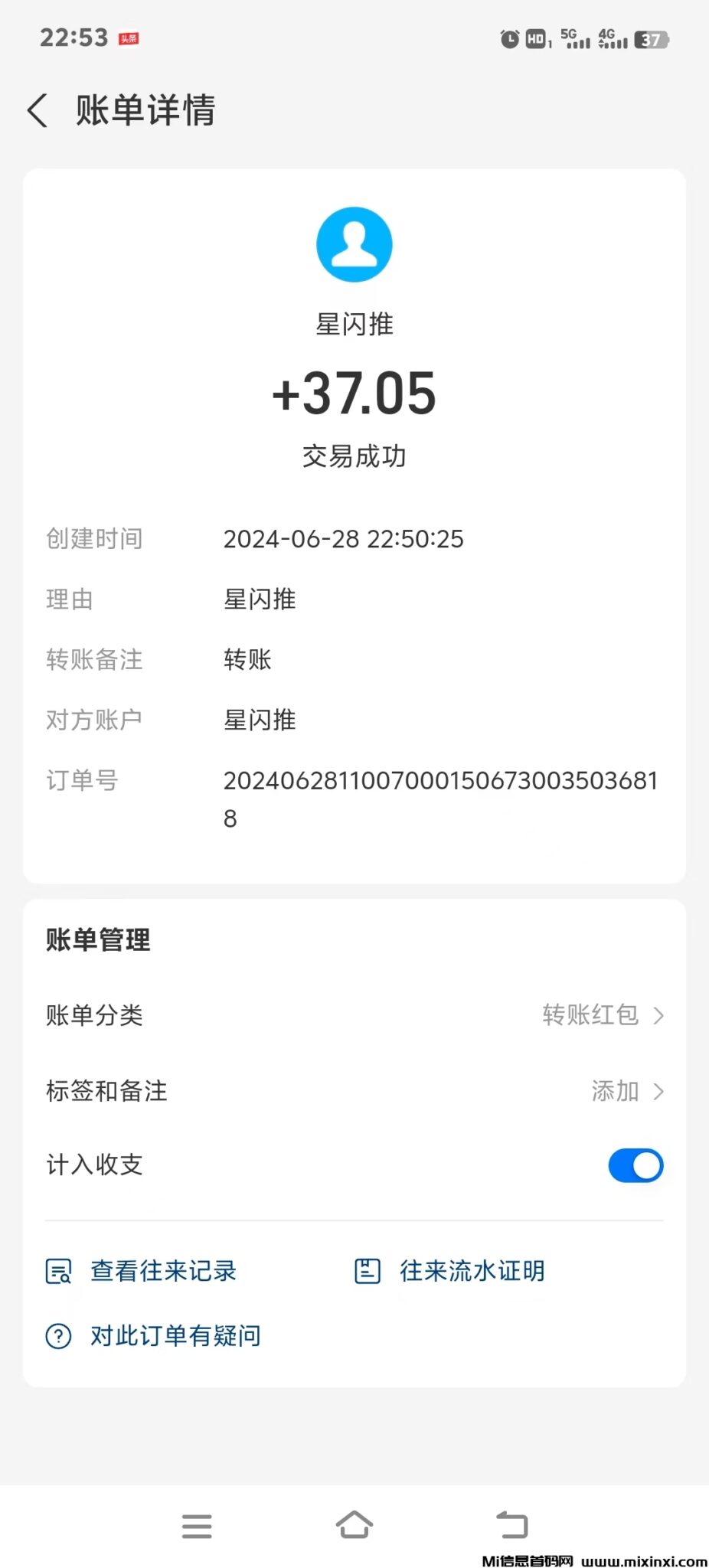Open 查看往来记录 transaction records
The width and height of the screenshot is (709, 1568).
click(163, 1269)
